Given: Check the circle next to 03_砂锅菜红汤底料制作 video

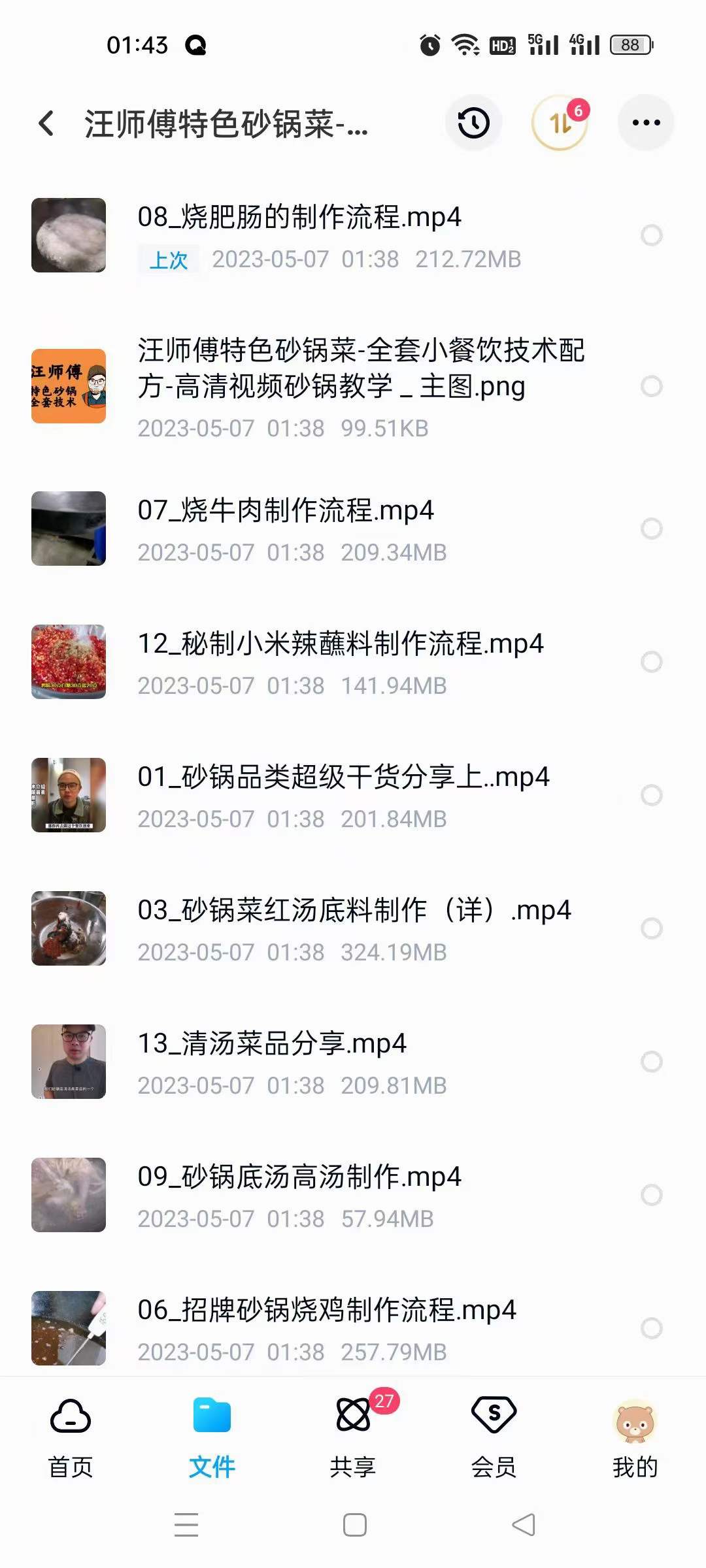Looking at the screenshot, I should click(650, 928).
